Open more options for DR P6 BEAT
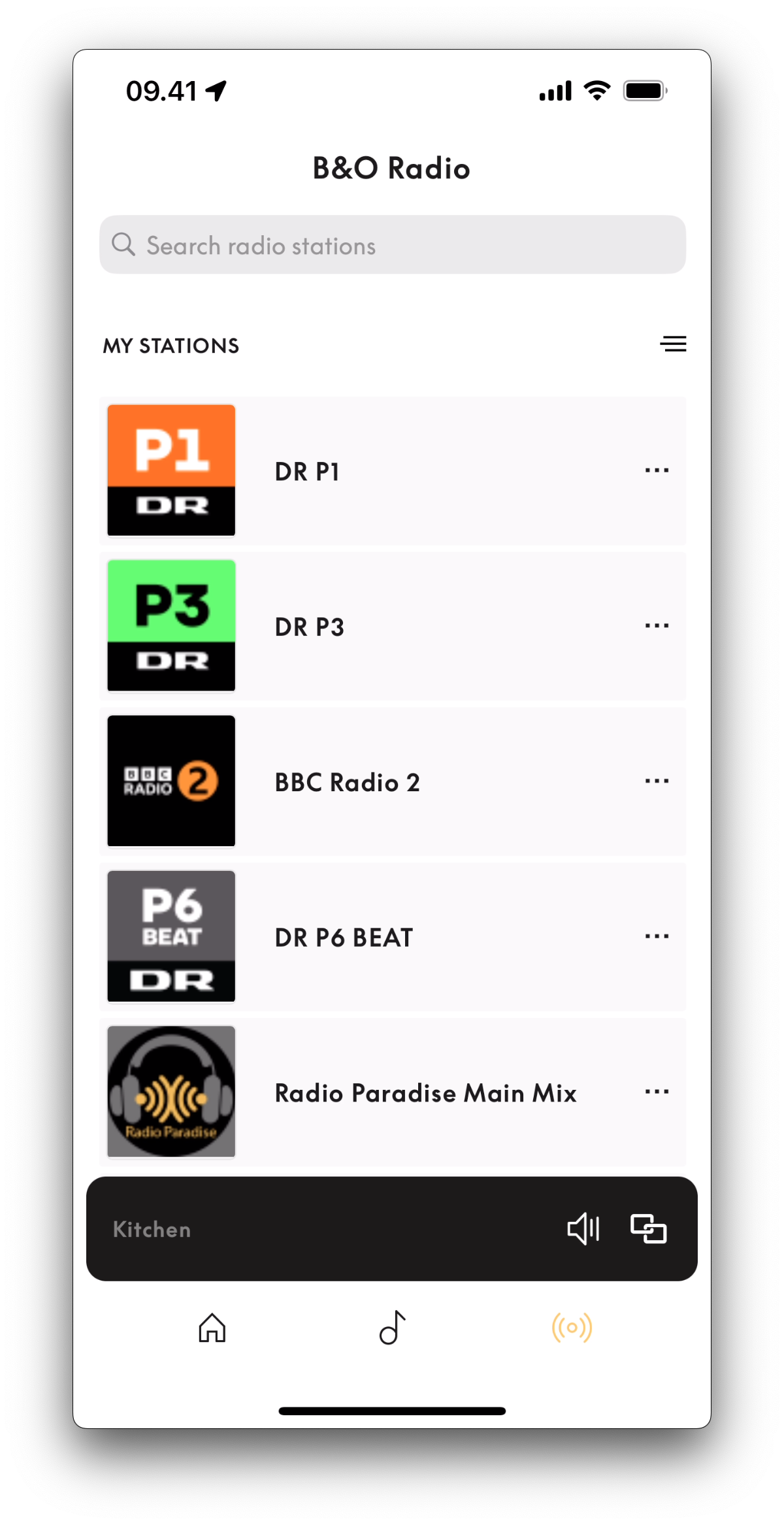The height and width of the screenshot is (1525, 784). (657, 936)
